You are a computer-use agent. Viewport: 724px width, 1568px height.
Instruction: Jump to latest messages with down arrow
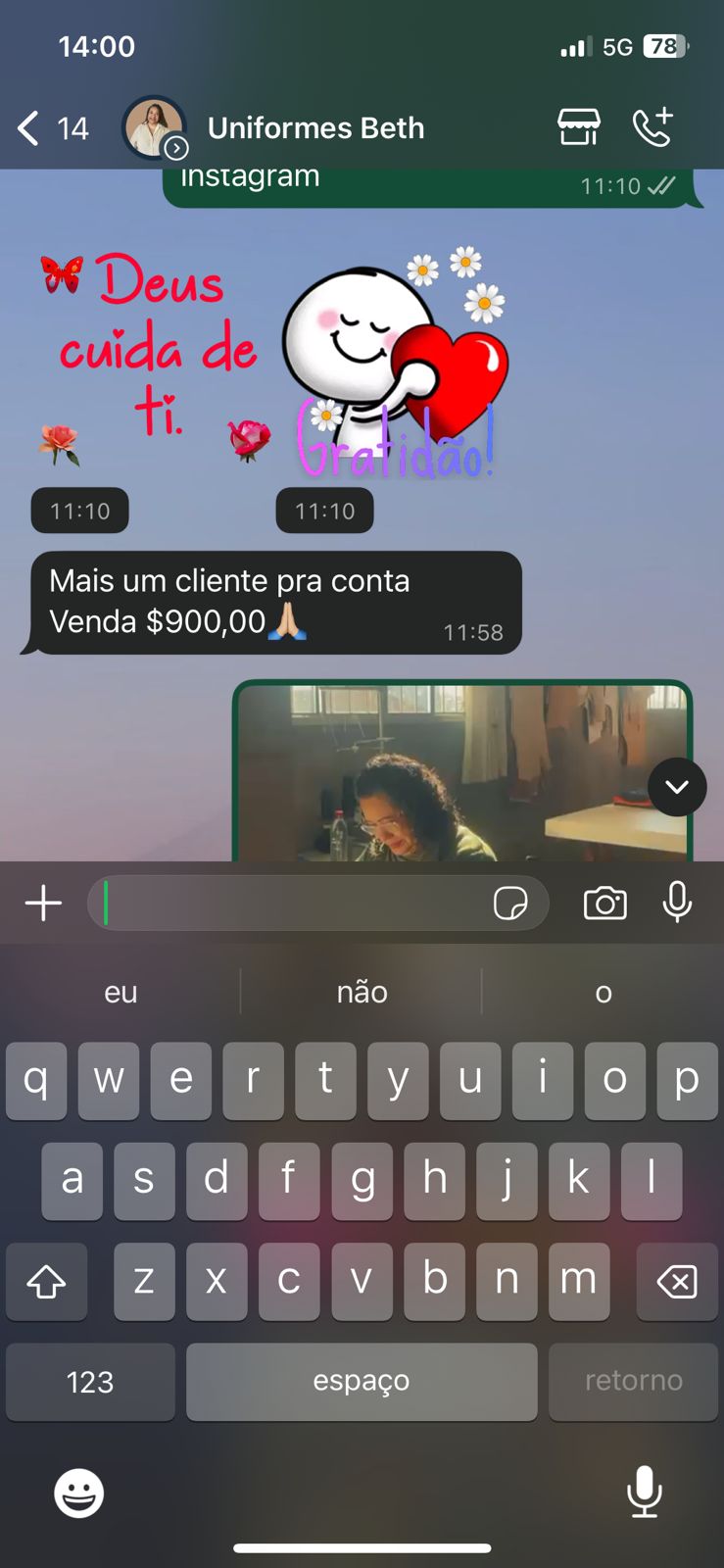coord(676,787)
